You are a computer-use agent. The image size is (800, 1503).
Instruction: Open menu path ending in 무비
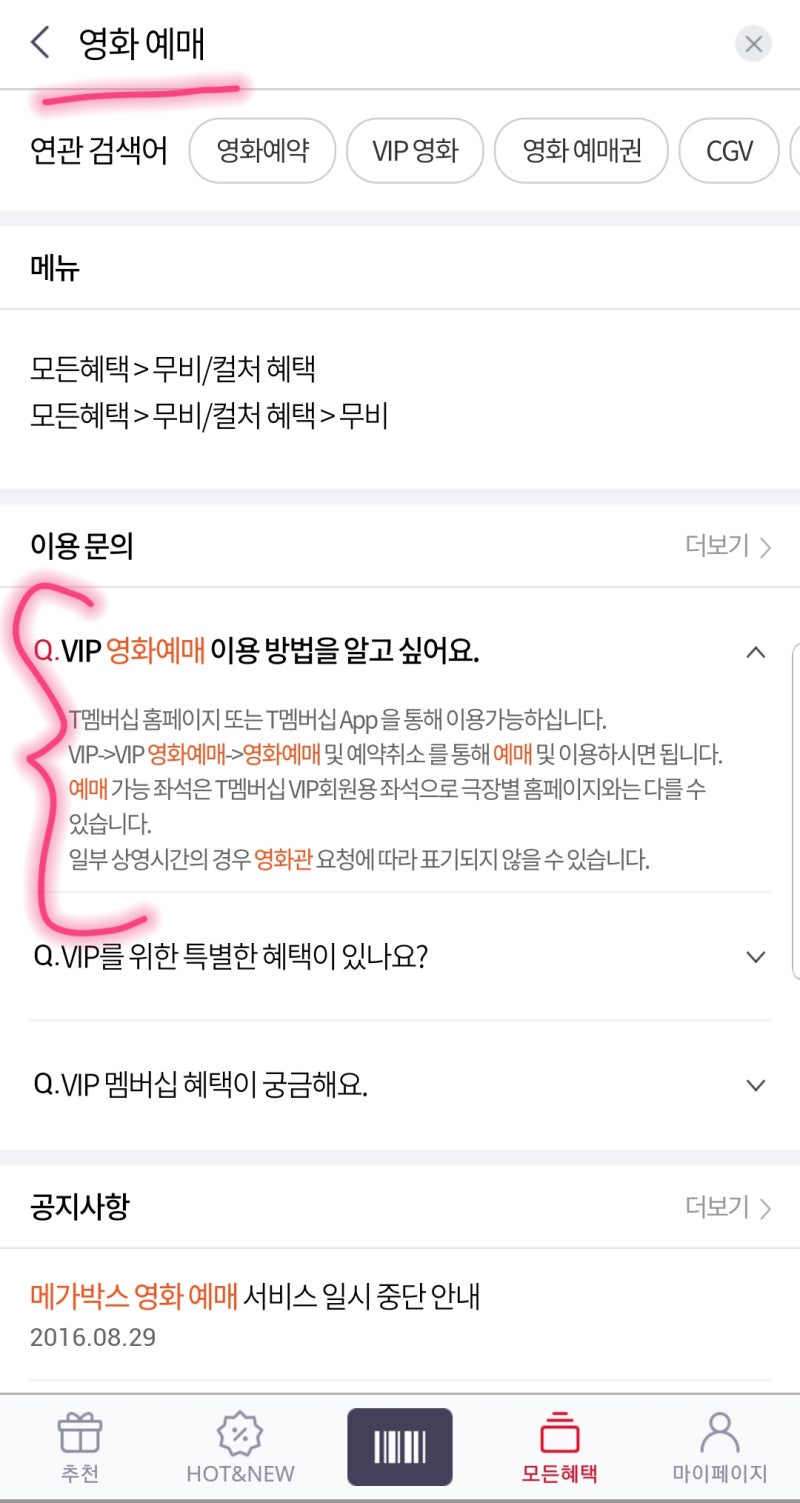(209, 415)
